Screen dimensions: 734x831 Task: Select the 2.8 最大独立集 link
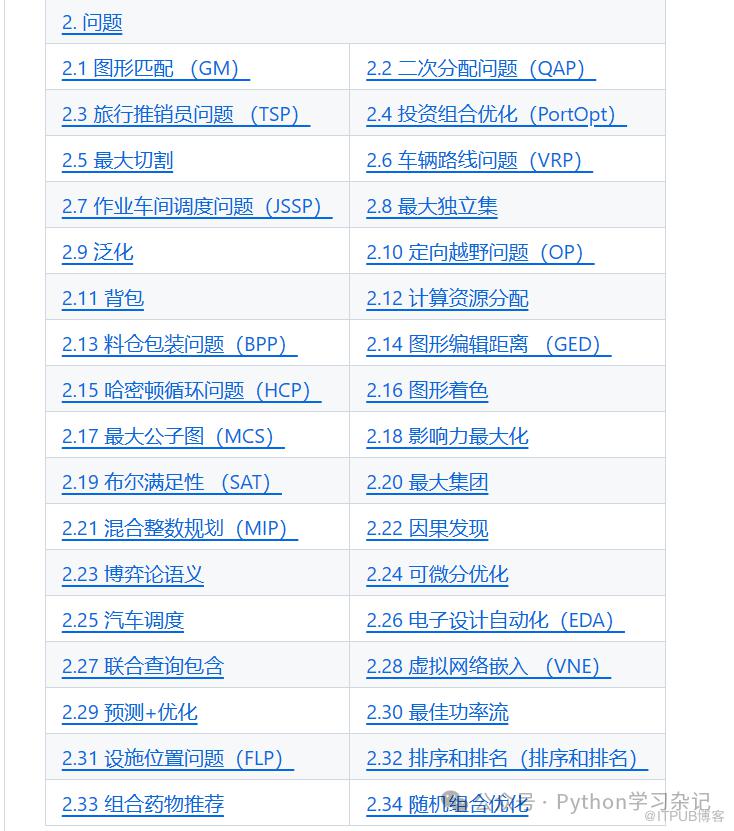[432, 206]
